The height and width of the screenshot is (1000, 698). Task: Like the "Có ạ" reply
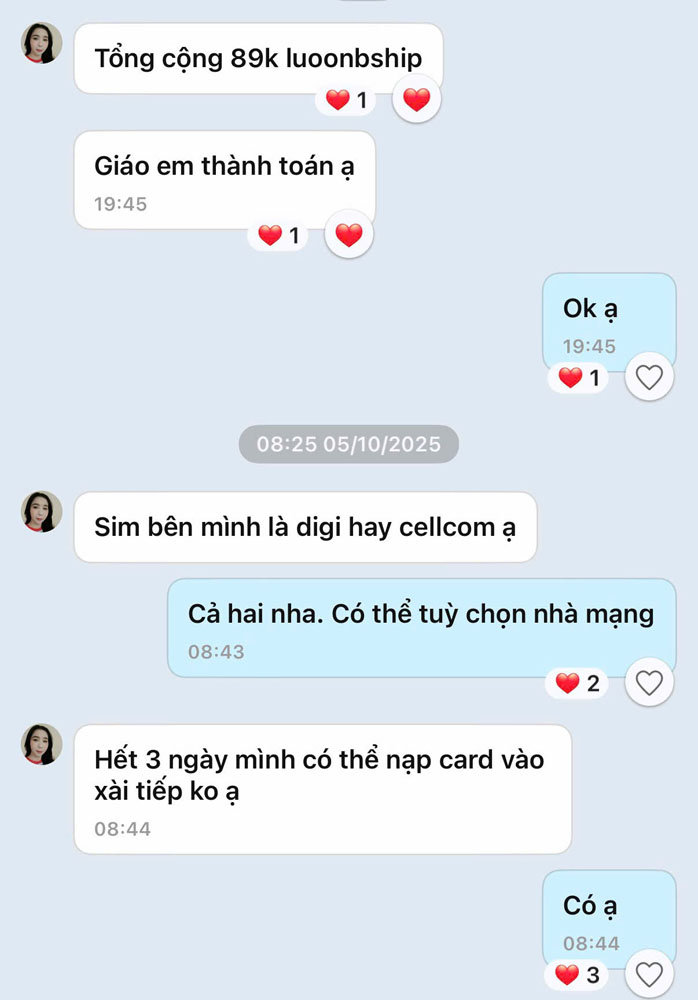[x=650, y=974]
